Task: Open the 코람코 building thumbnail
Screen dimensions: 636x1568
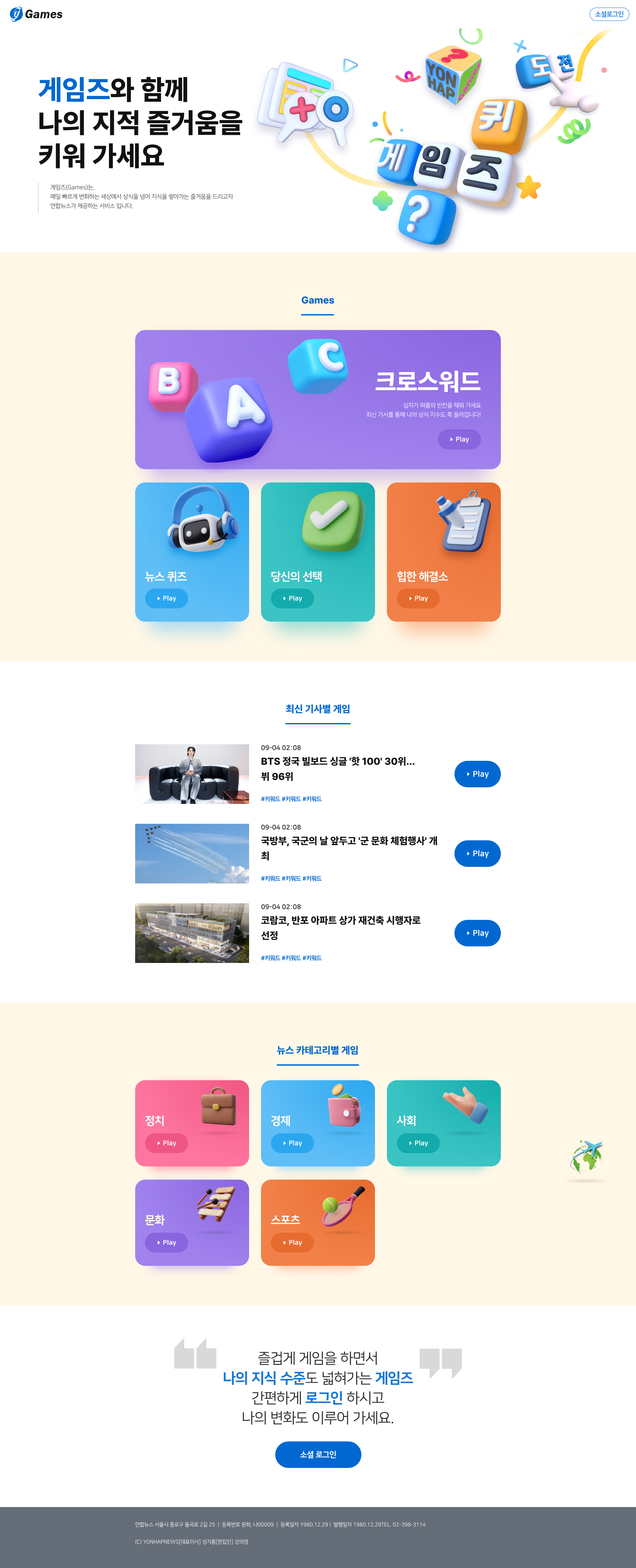Action: 192,932
